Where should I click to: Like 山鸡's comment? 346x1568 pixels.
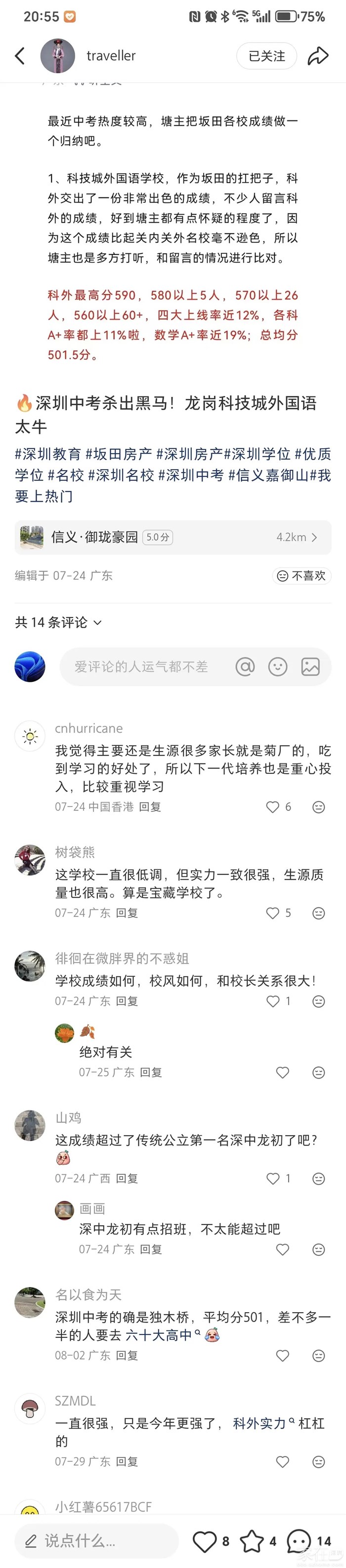tap(273, 1179)
